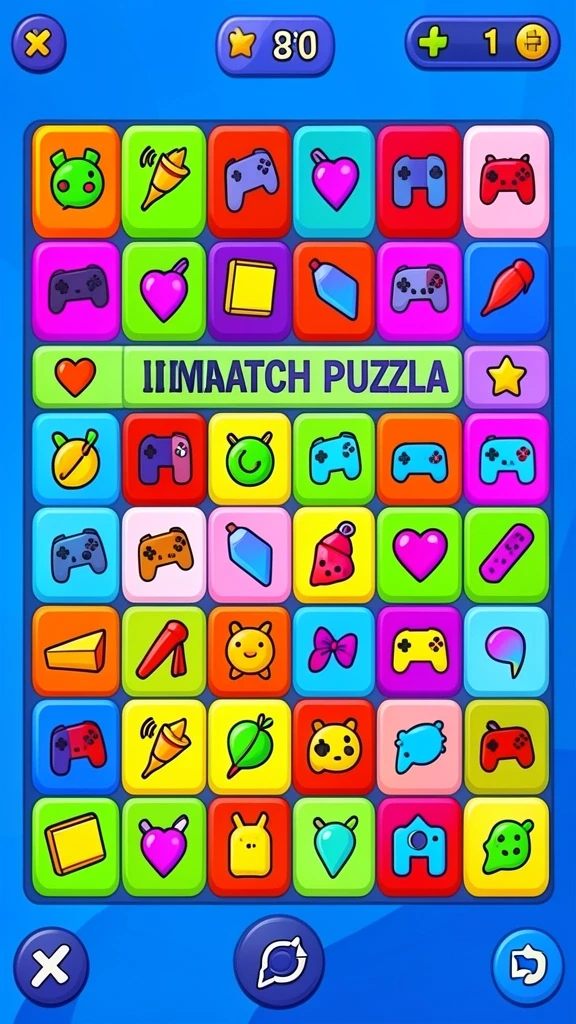Tap the red heart beside the puzzle banner
Screen dimensions: 576x1024
(x=75, y=377)
